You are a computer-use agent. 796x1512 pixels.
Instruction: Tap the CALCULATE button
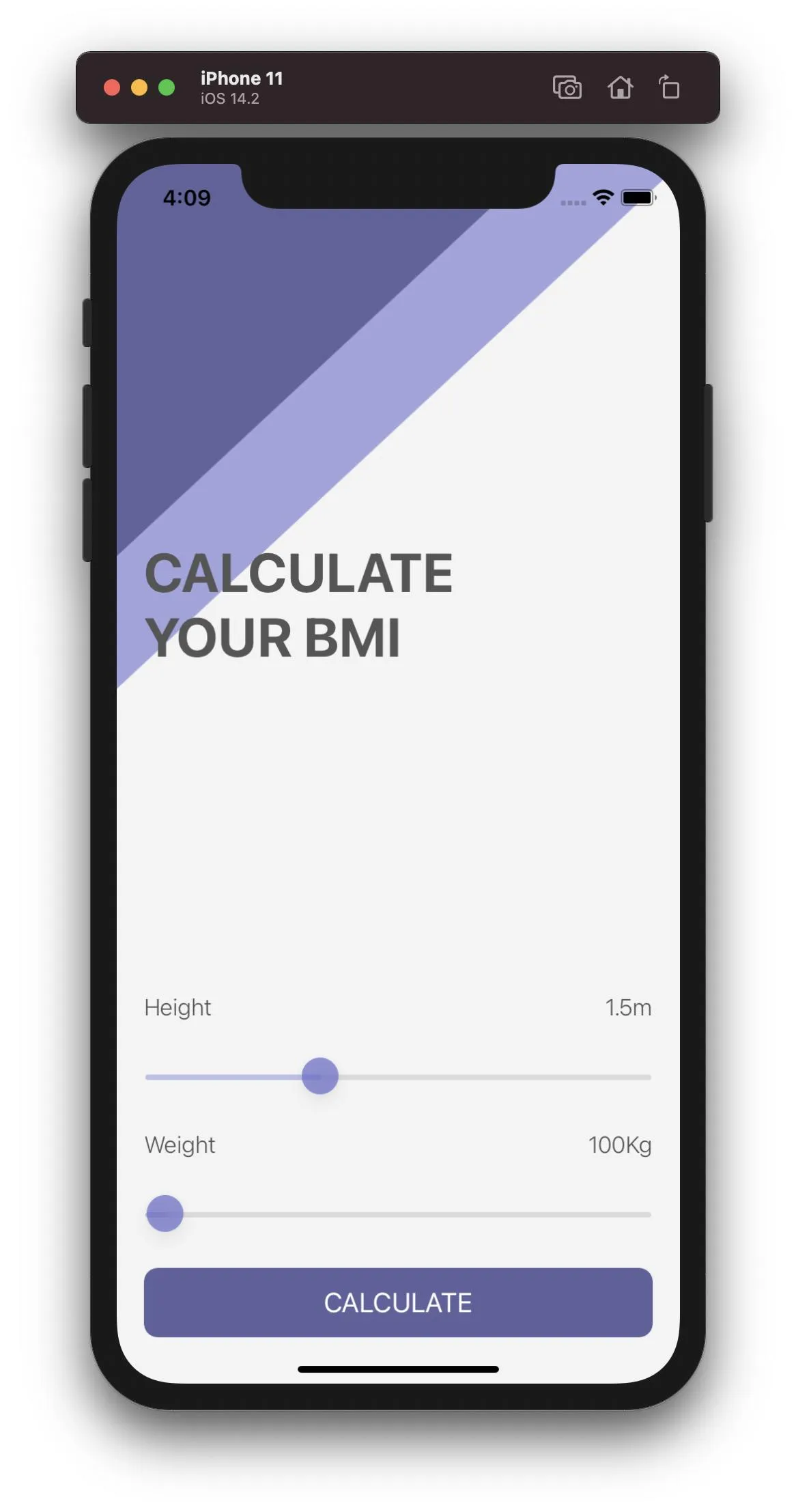point(397,1302)
